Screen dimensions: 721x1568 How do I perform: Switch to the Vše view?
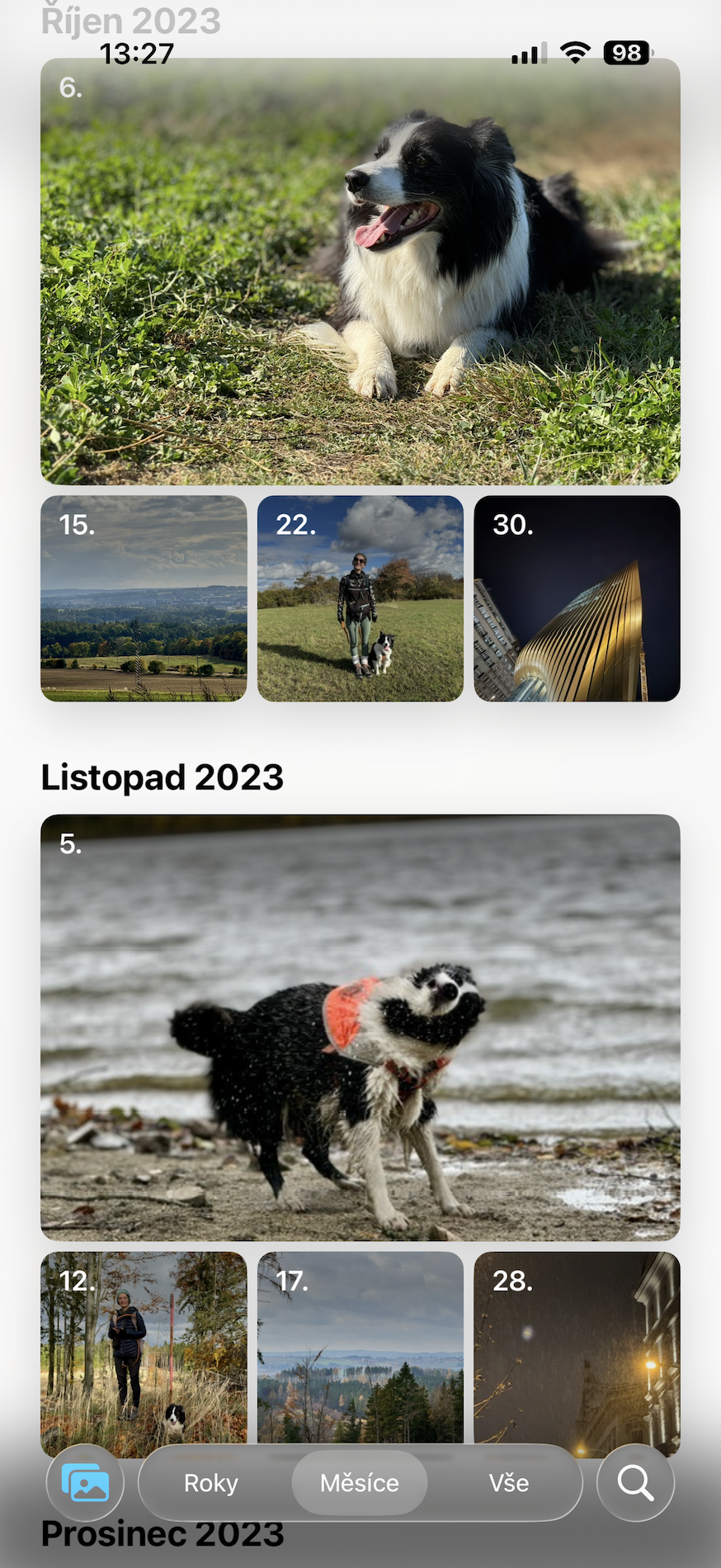coord(508,1483)
